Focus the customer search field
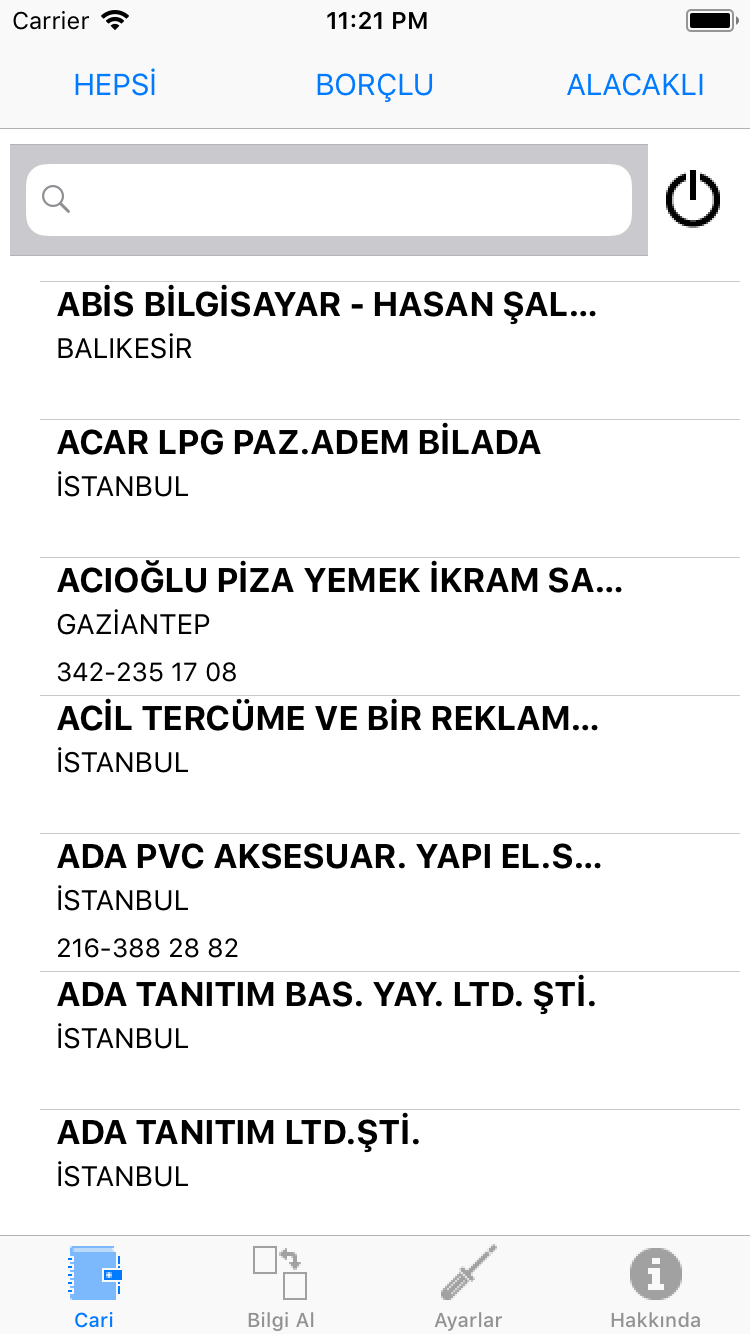Screen dimensions: 750x1334 [330, 200]
